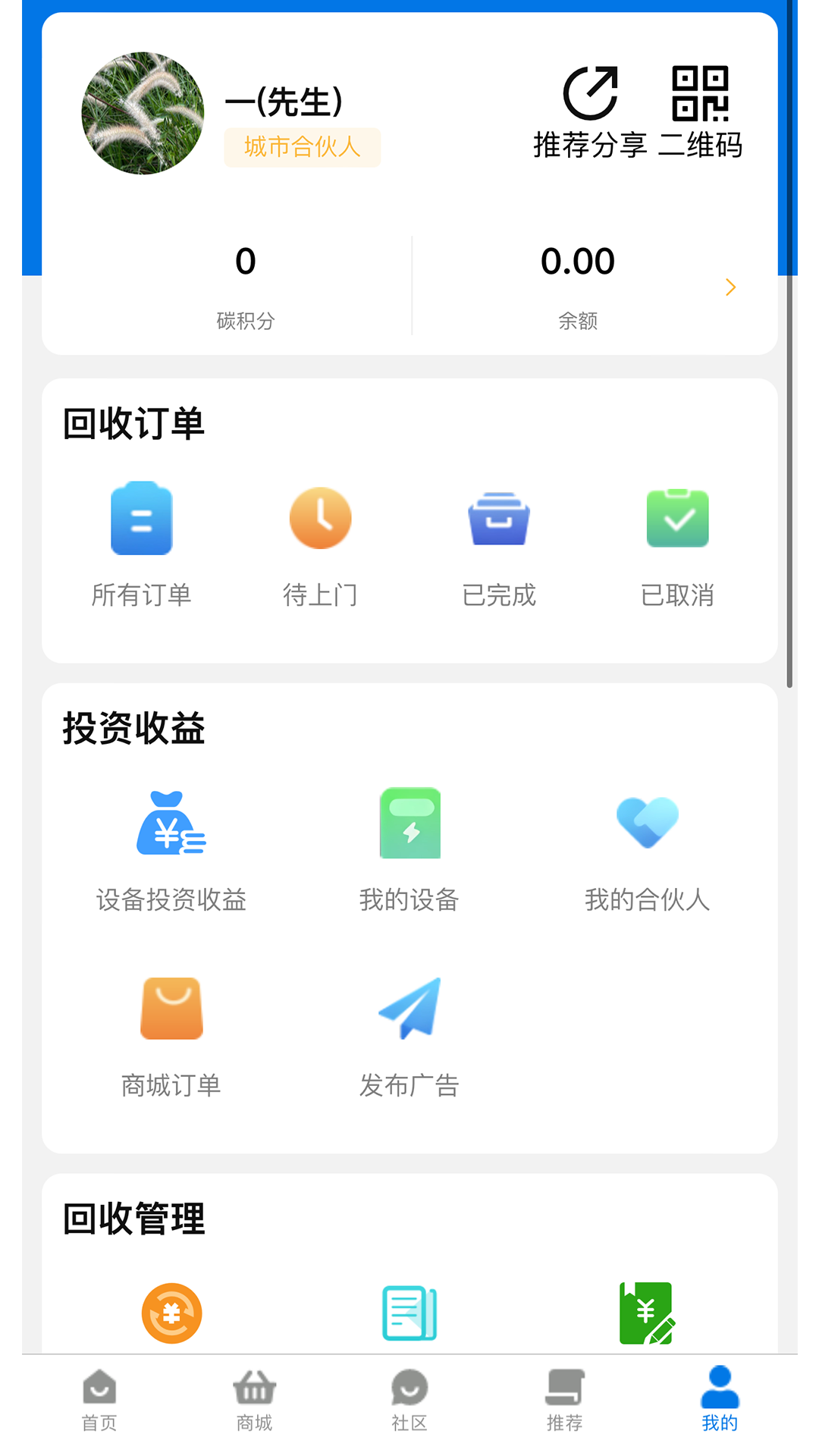
Task: Select the 待上门 clock icon
Action: (x=320, y=519)
